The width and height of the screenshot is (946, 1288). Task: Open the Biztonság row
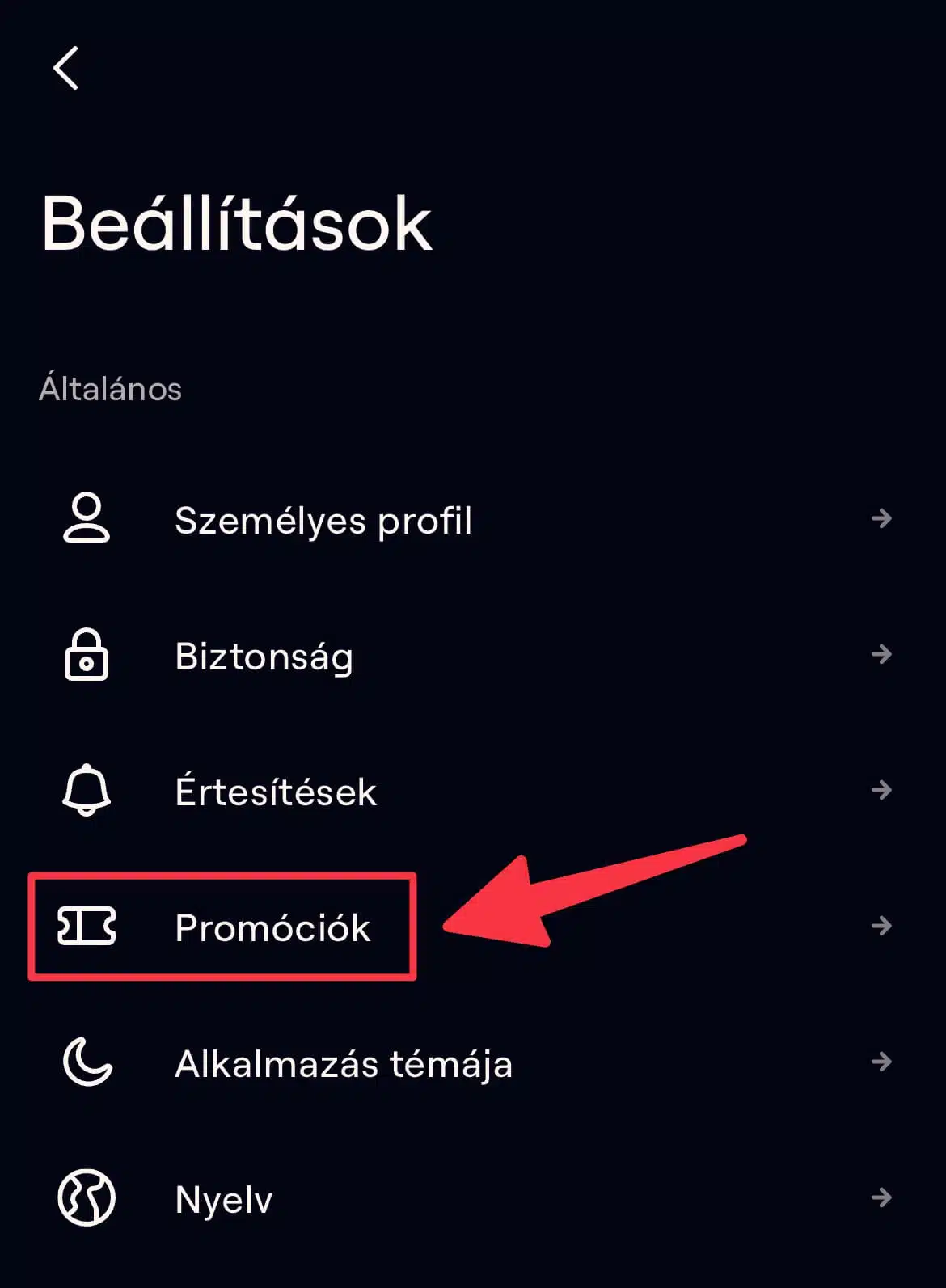(x=264, y=656)
